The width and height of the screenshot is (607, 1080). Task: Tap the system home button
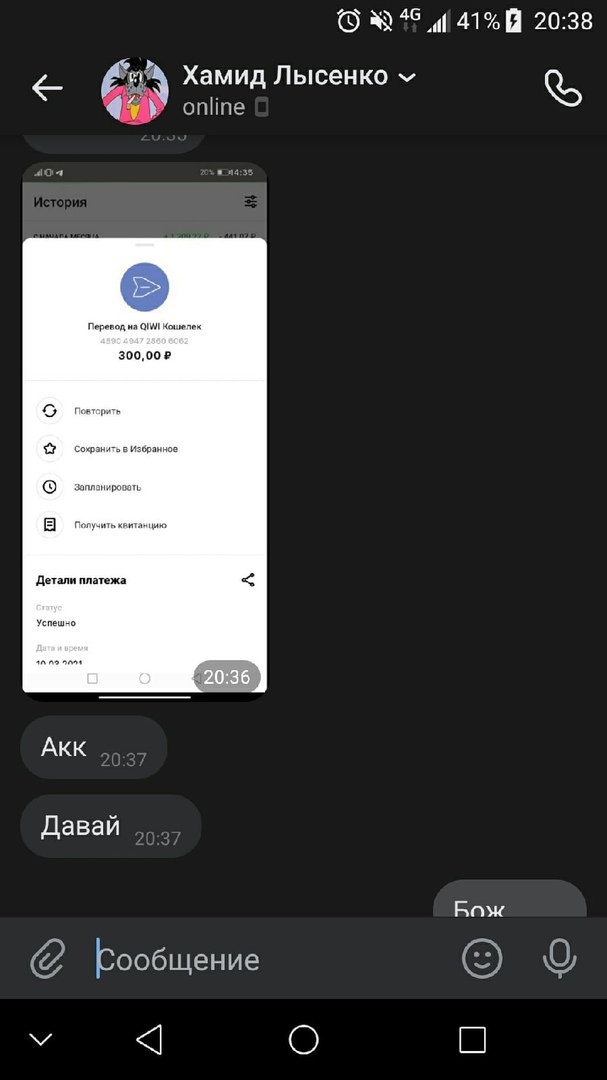point(304,1040)
